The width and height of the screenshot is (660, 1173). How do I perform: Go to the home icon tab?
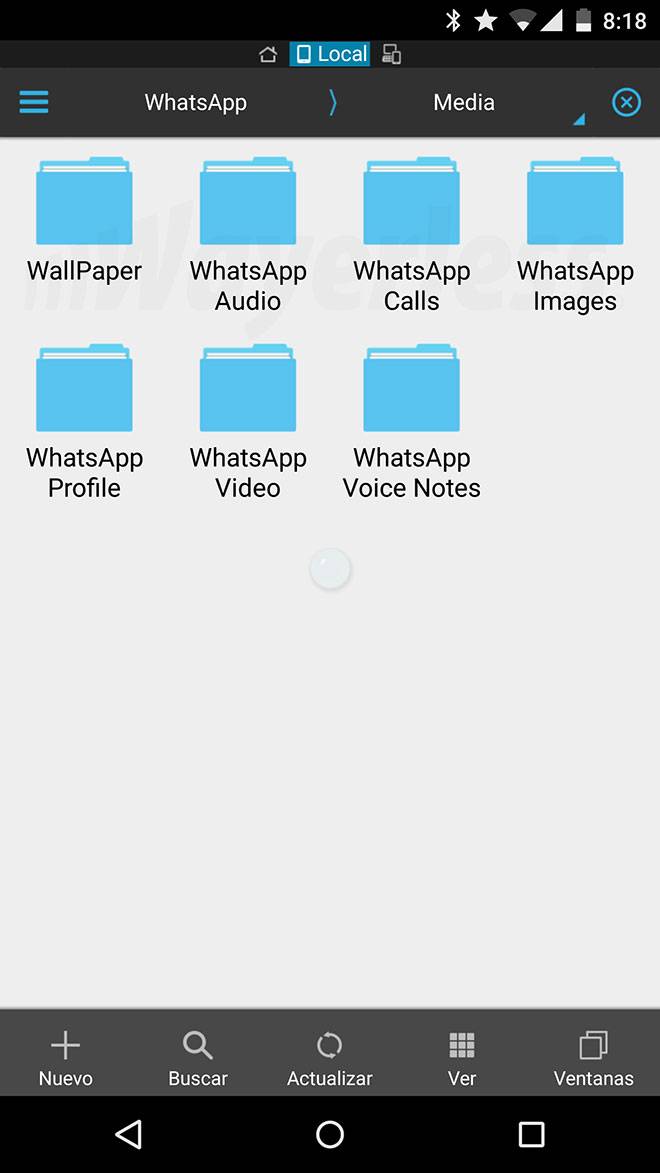pos(268,54)
